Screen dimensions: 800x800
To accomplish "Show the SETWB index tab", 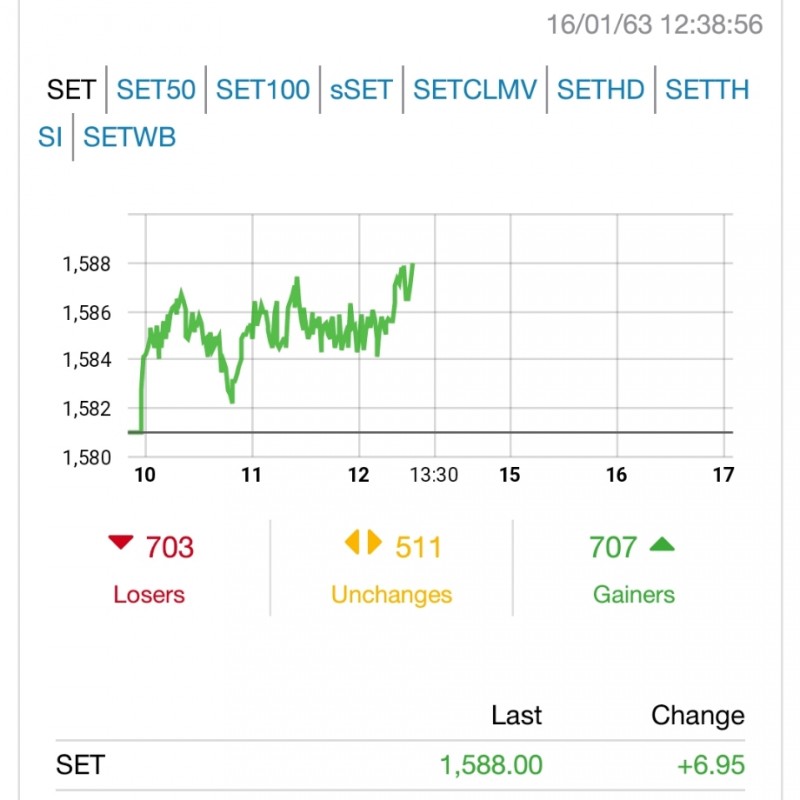I will (x=130, y=138).
